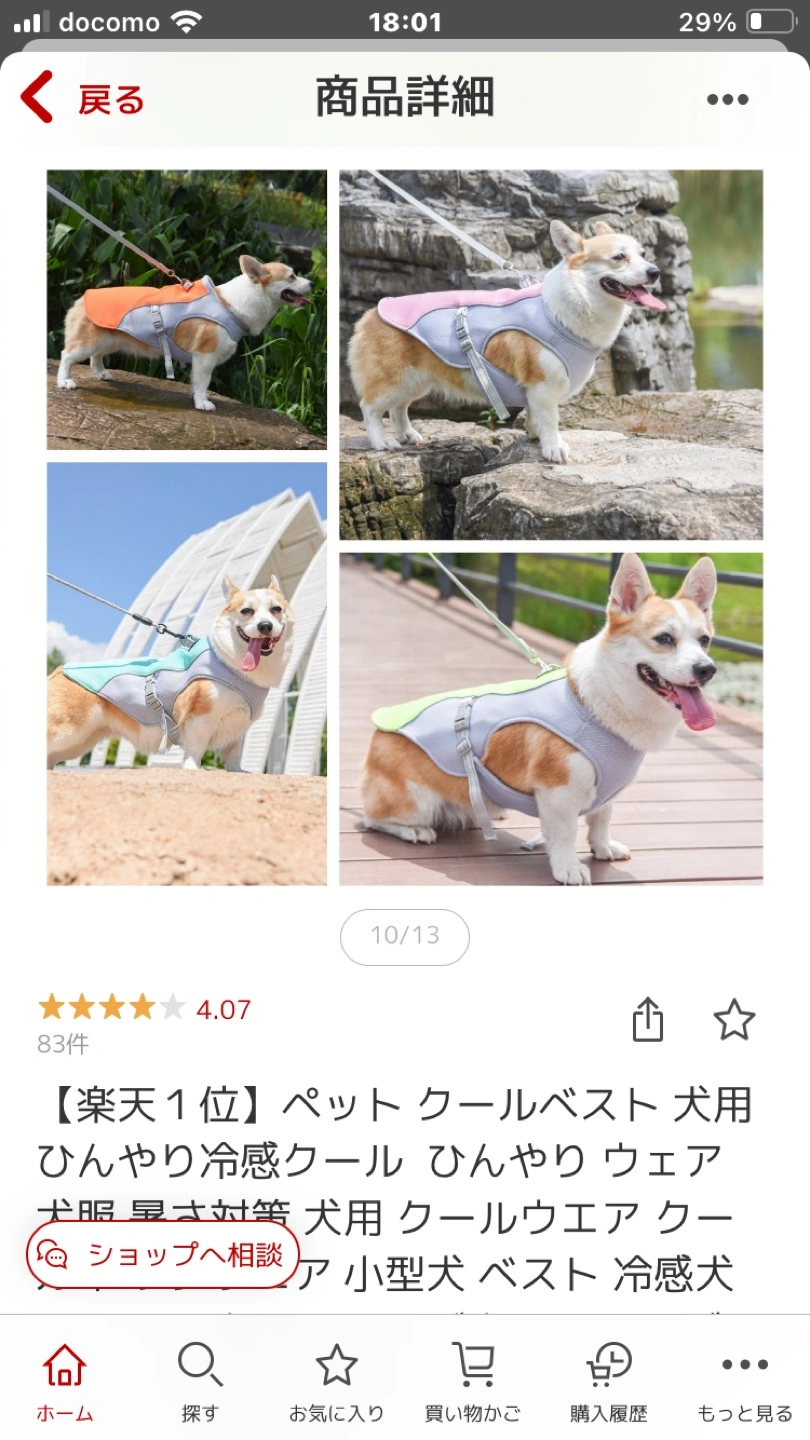Tap the ショップへ相談 chat button
Screen dimensions: 810x1440
coord(164,1255)
